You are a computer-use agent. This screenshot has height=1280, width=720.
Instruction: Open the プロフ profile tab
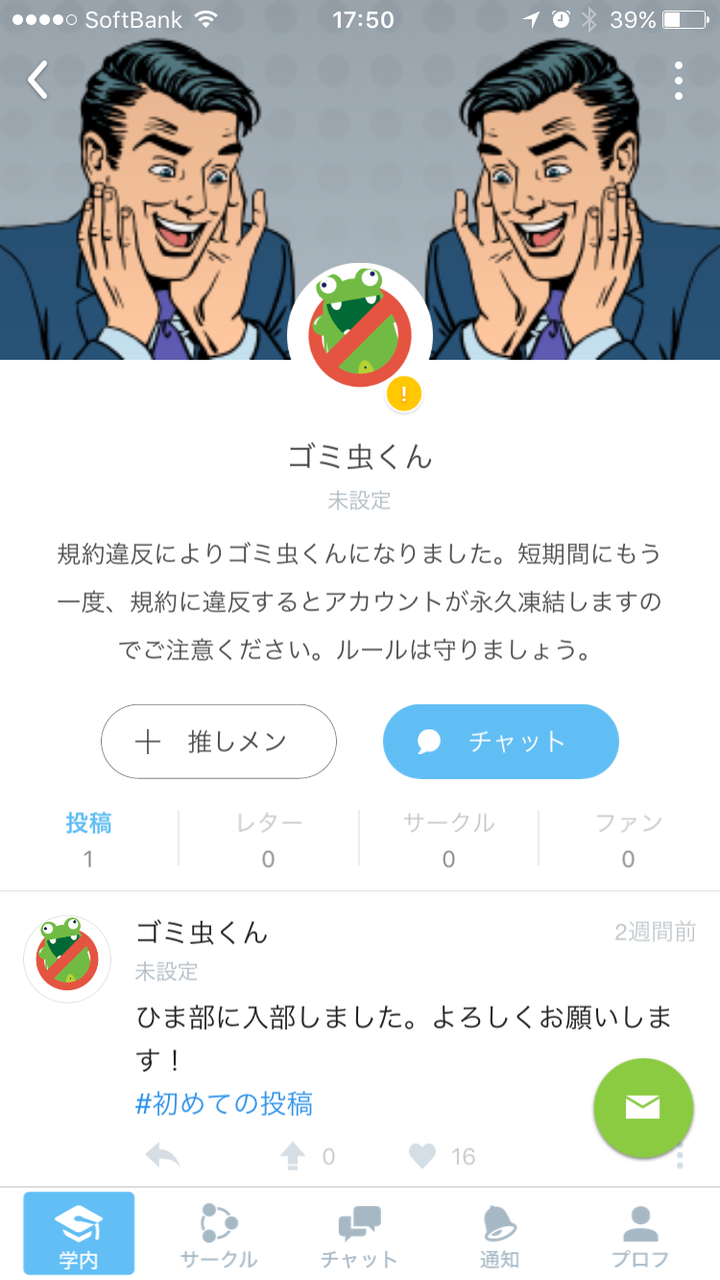[x=640, y=1234]
